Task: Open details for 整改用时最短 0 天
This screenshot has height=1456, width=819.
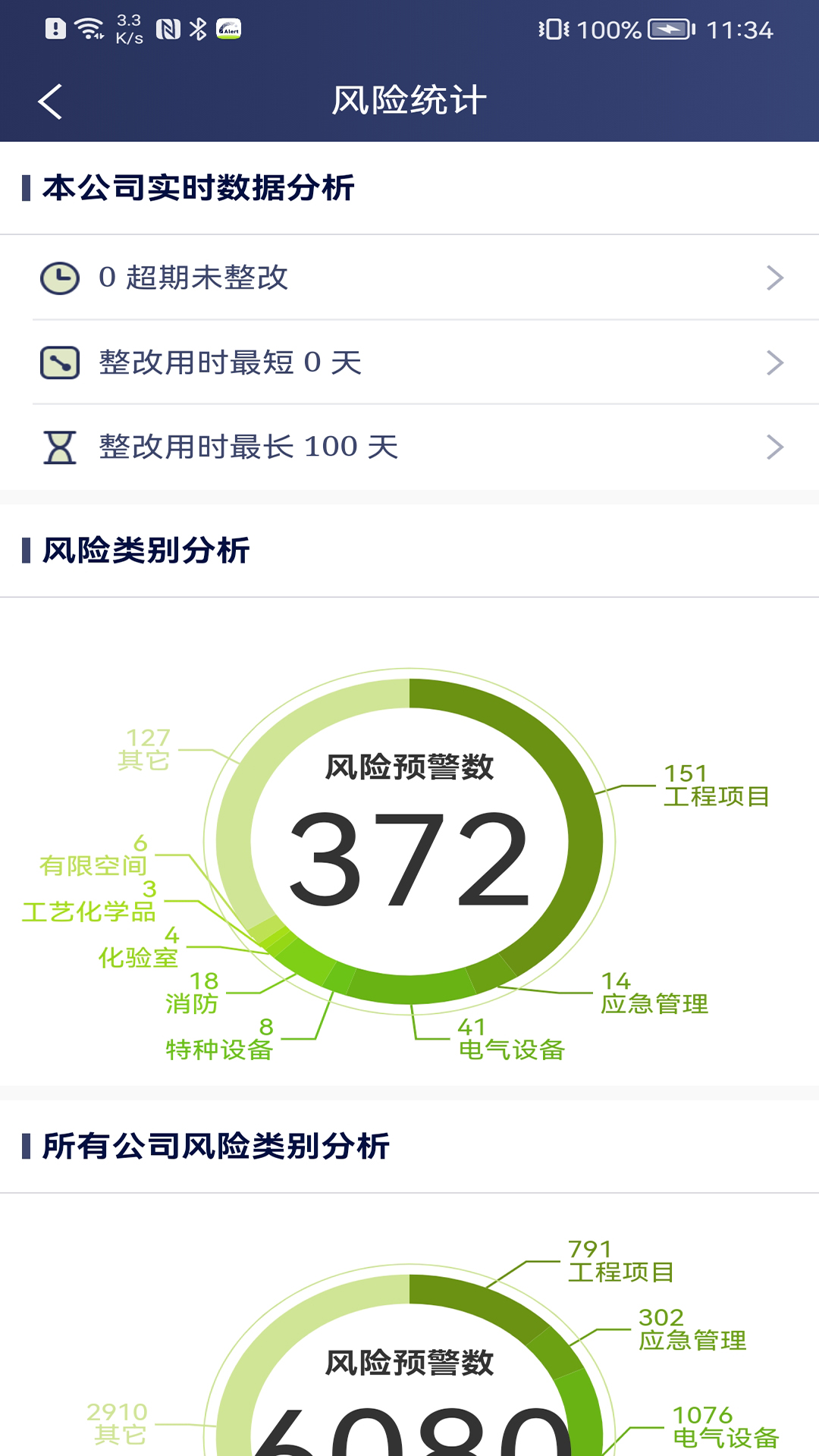Action: click(x=409, y=362)
